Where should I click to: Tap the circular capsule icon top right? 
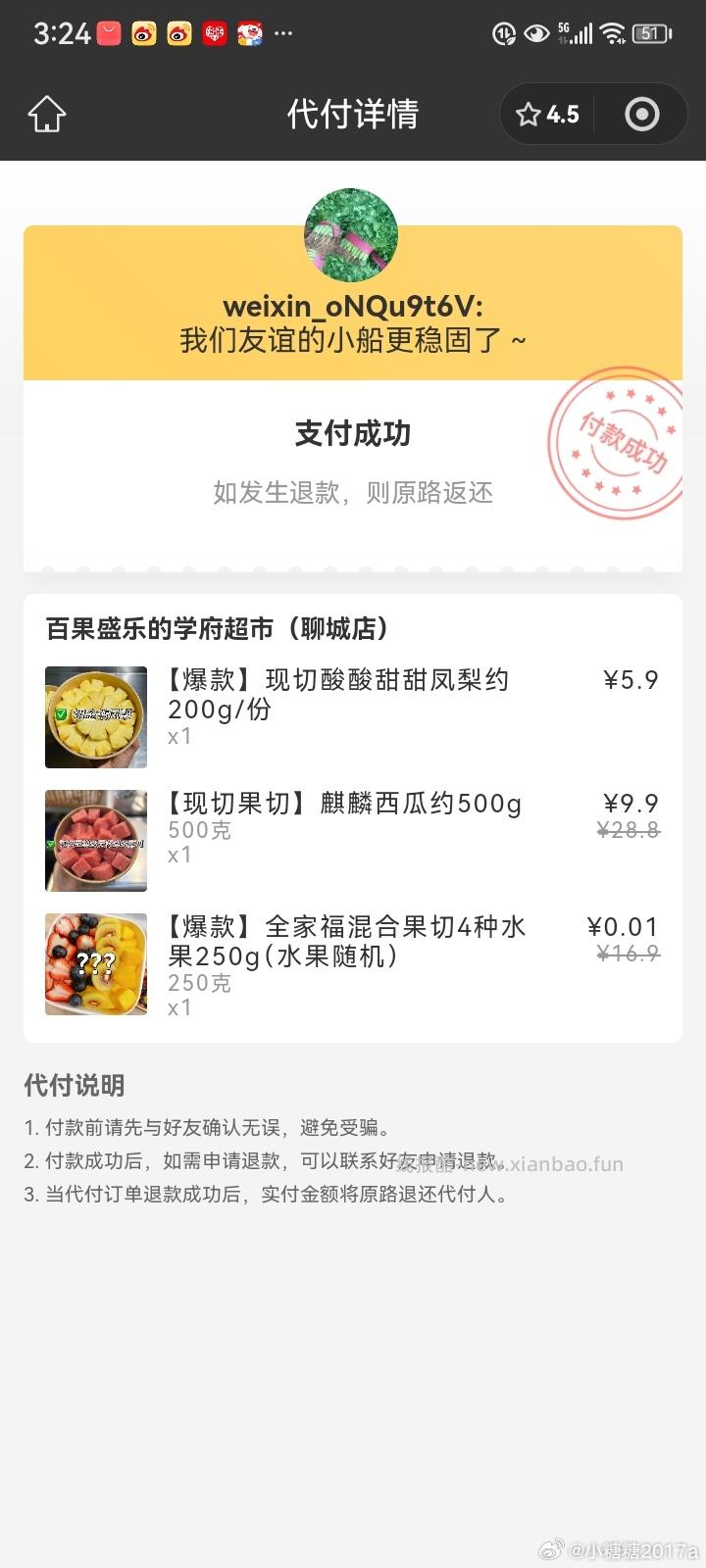(x=643, y=114)
